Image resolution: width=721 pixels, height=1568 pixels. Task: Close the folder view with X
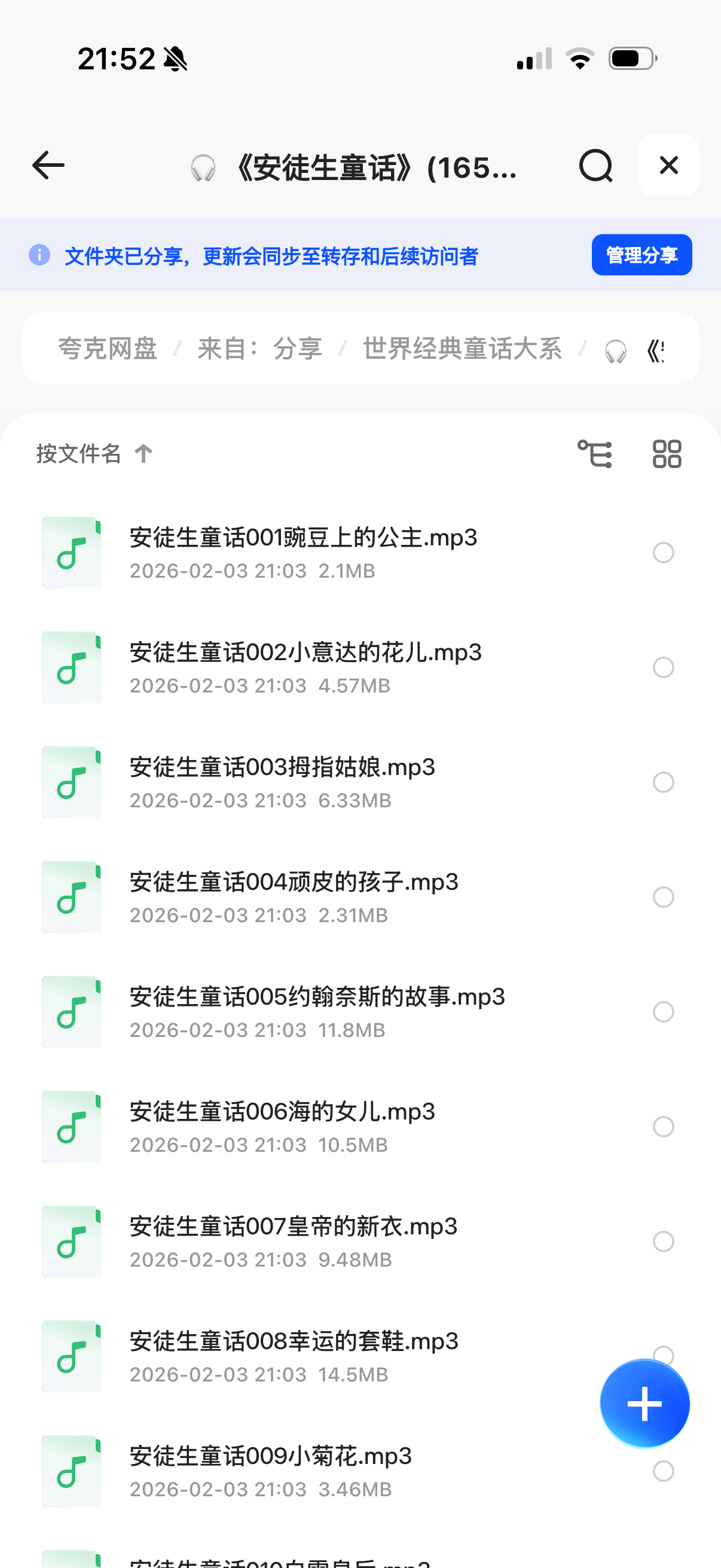[x=668, y=166]
